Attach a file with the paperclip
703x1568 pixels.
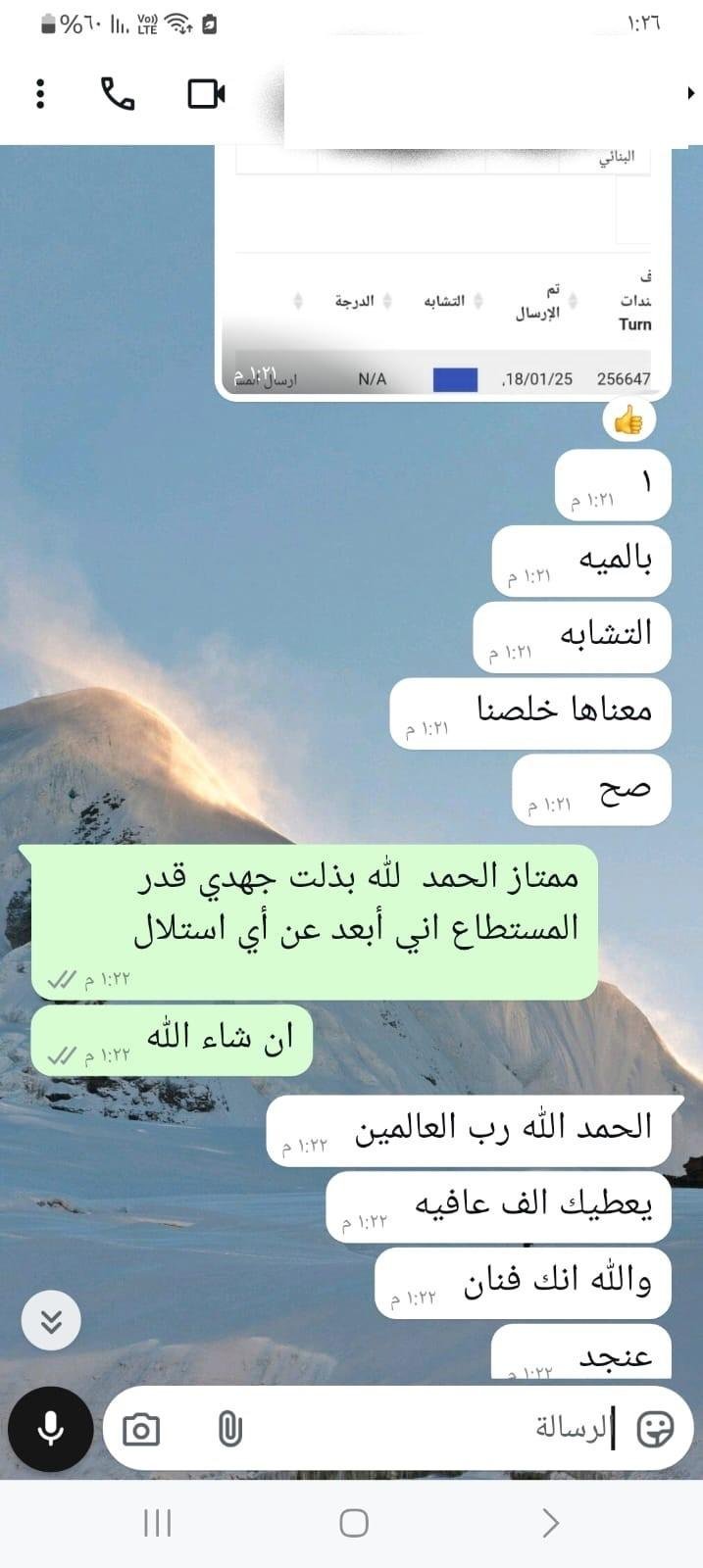(229, 1431)
